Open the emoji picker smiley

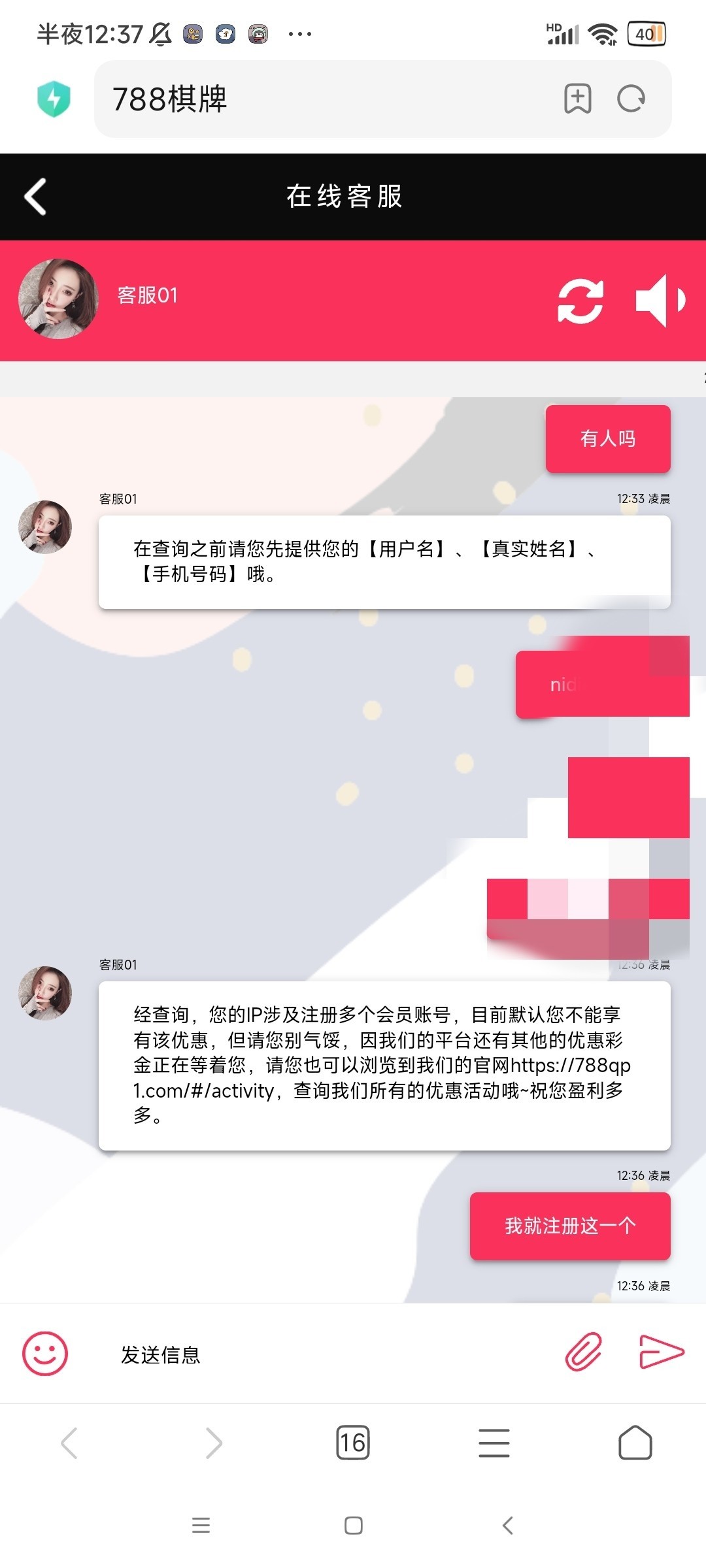(45, 1354)
